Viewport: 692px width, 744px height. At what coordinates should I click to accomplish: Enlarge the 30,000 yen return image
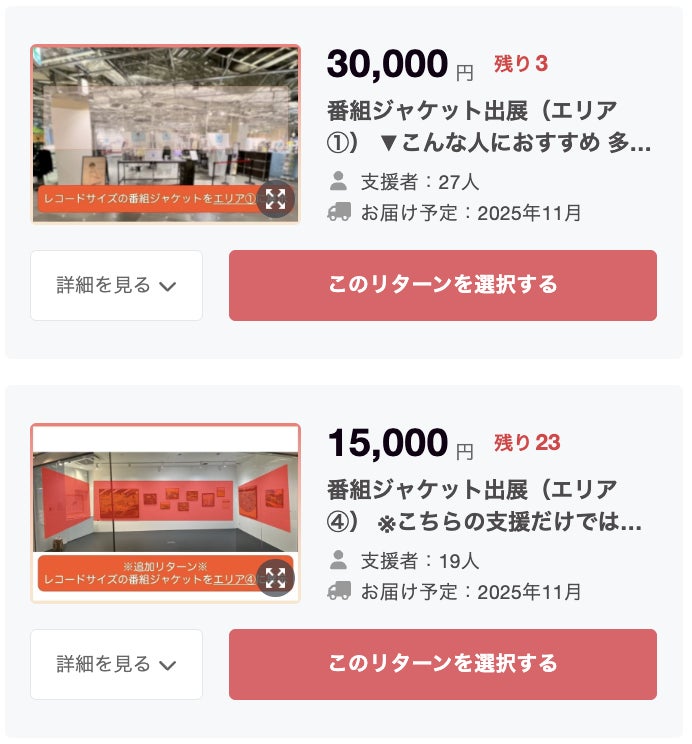click(275, 199)
